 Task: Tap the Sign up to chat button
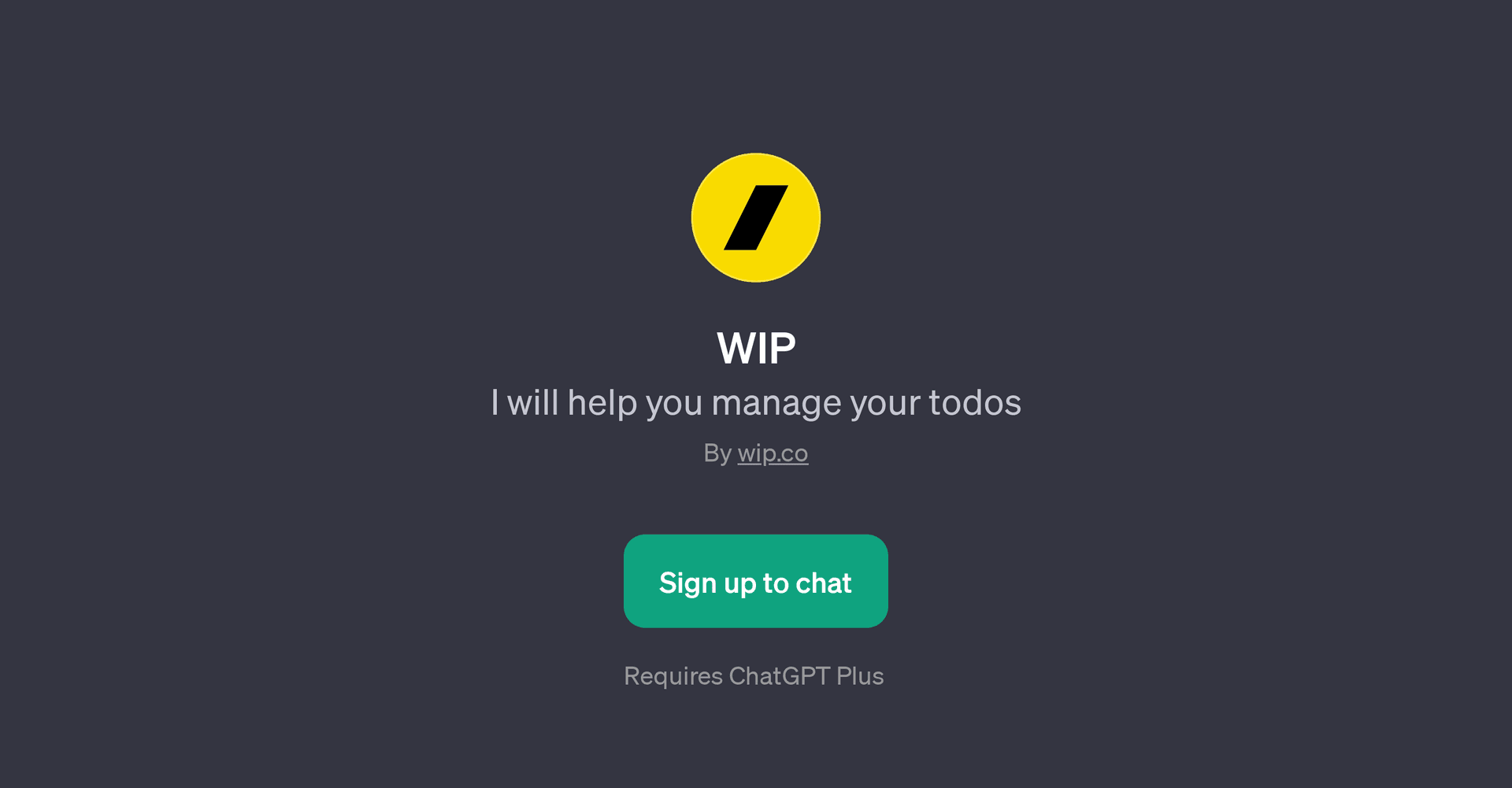pos(755,581)
